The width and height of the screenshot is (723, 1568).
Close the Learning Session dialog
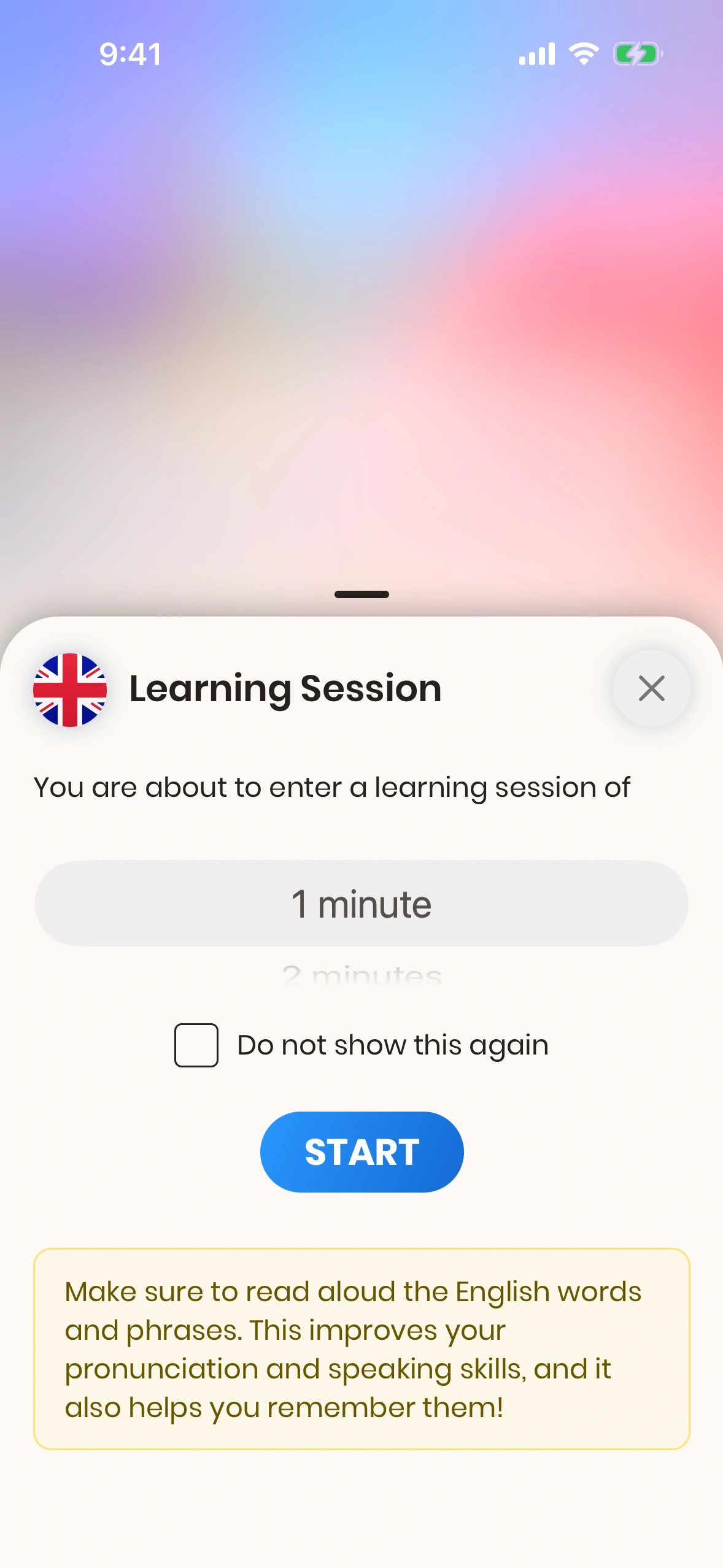coord(651,688)
